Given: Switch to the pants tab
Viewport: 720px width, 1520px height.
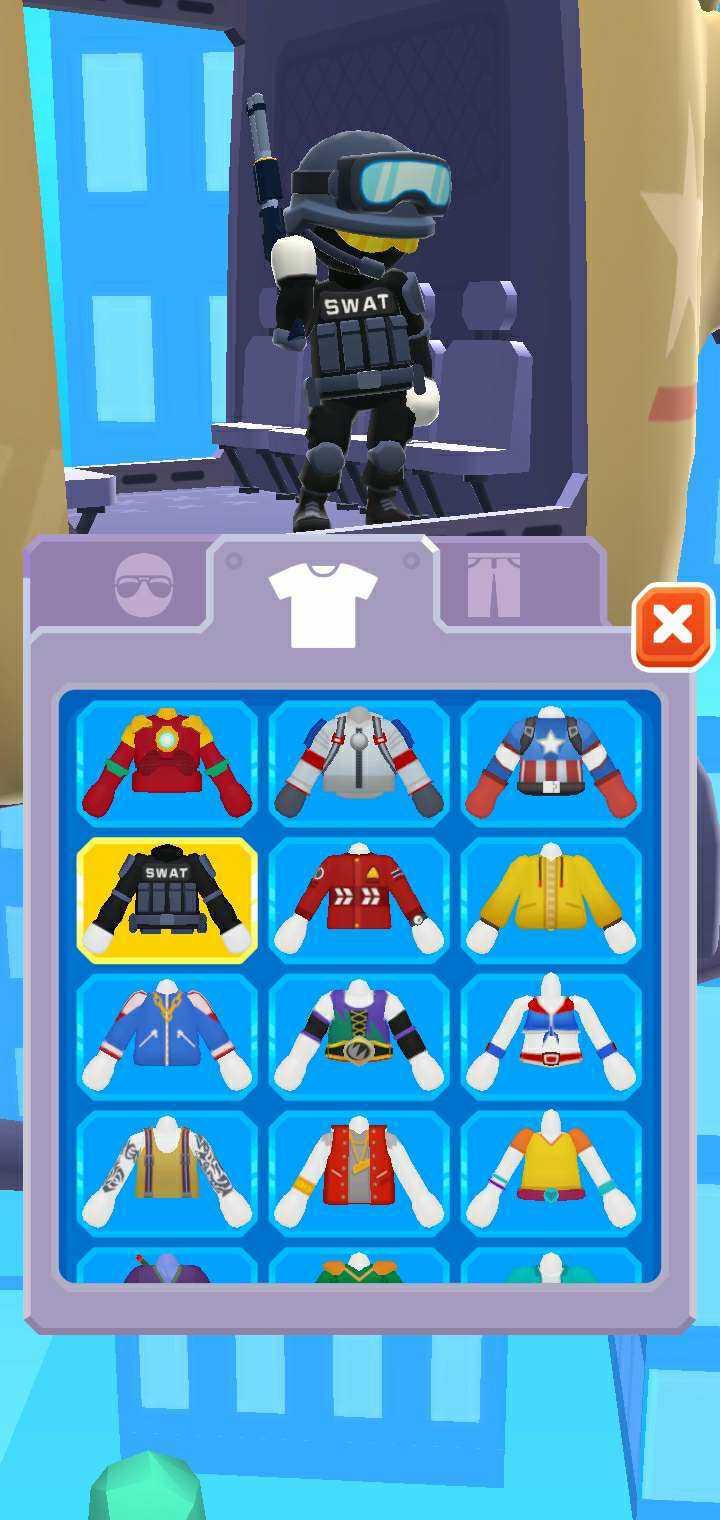Looking at the screenshot, I should pyautogui.click(x=493, y=585).
